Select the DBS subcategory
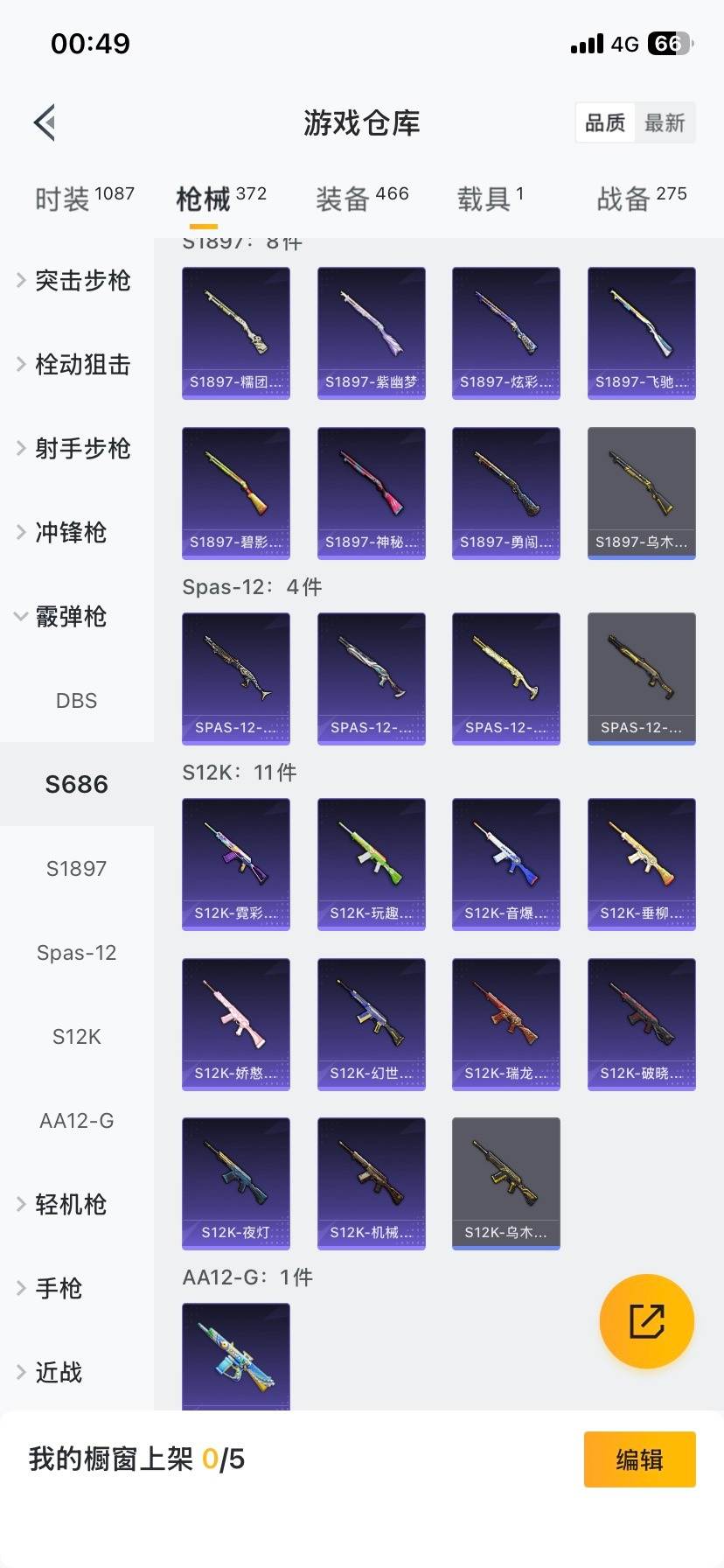 tap(76, 701)
